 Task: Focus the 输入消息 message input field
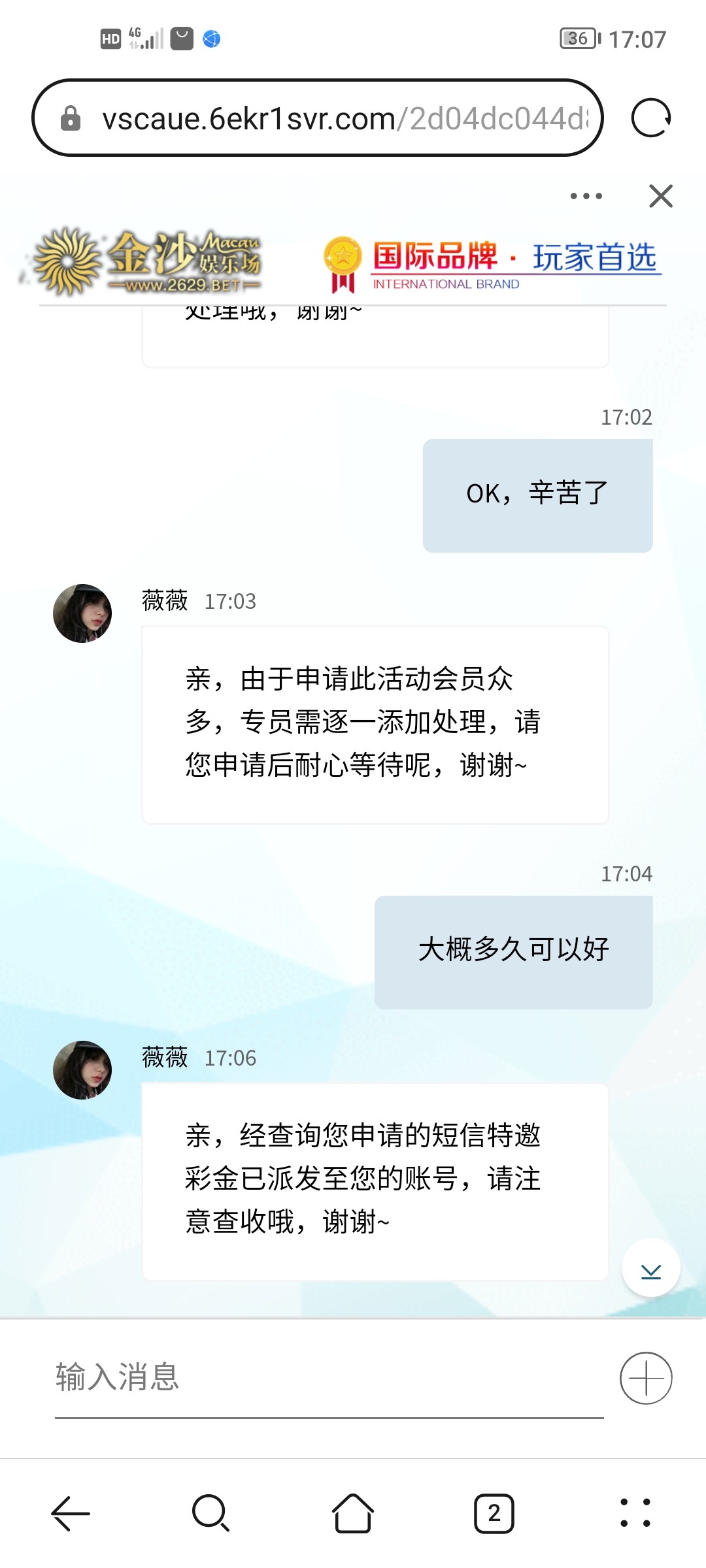point(327,1377)
